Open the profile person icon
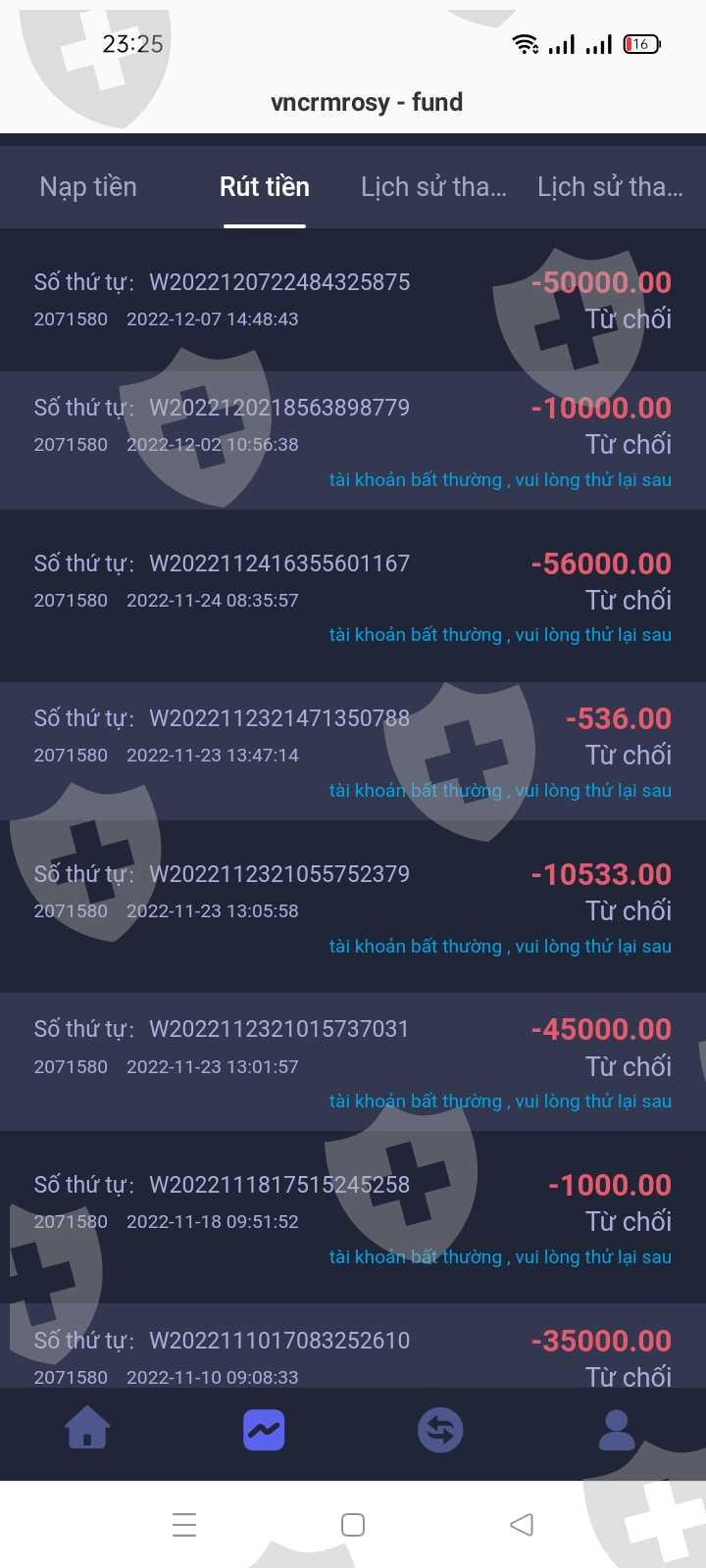The height and width of the screenshot is (1568, 706). pos(617,1430)
